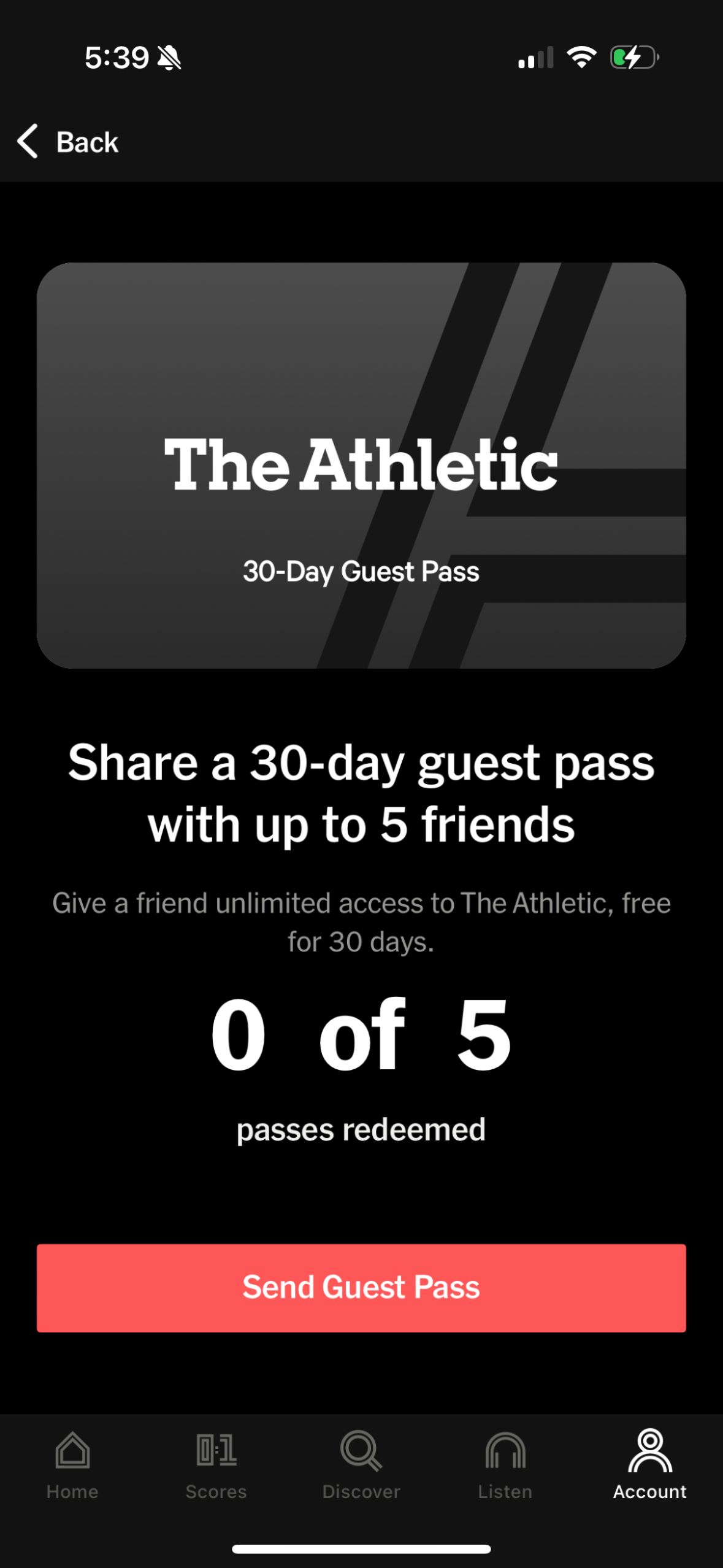Open Listen with the headphones icon
This screenshot has height=1568, width=723.
click(505, 1463)
